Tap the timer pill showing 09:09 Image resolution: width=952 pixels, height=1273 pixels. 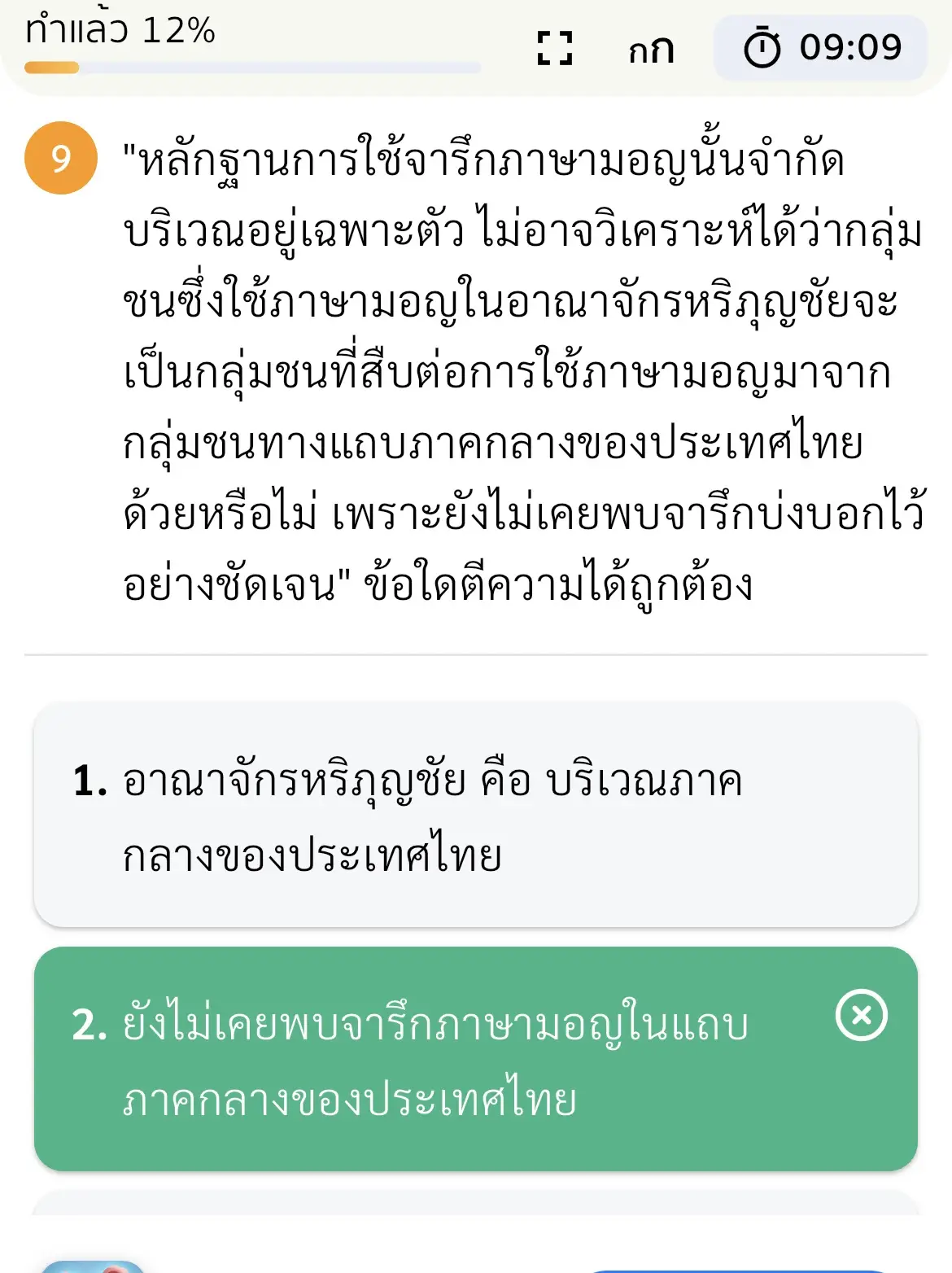[822, 47]
